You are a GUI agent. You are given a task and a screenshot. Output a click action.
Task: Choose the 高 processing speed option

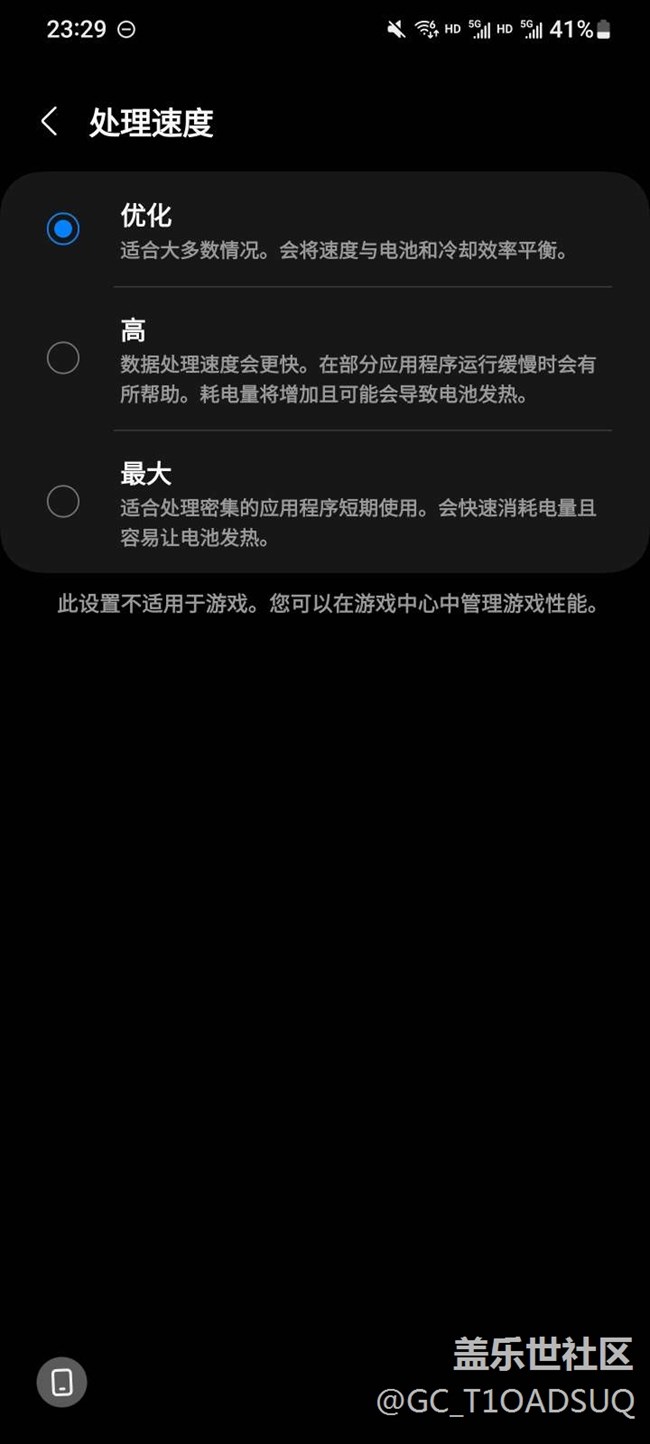coord(63,358)
